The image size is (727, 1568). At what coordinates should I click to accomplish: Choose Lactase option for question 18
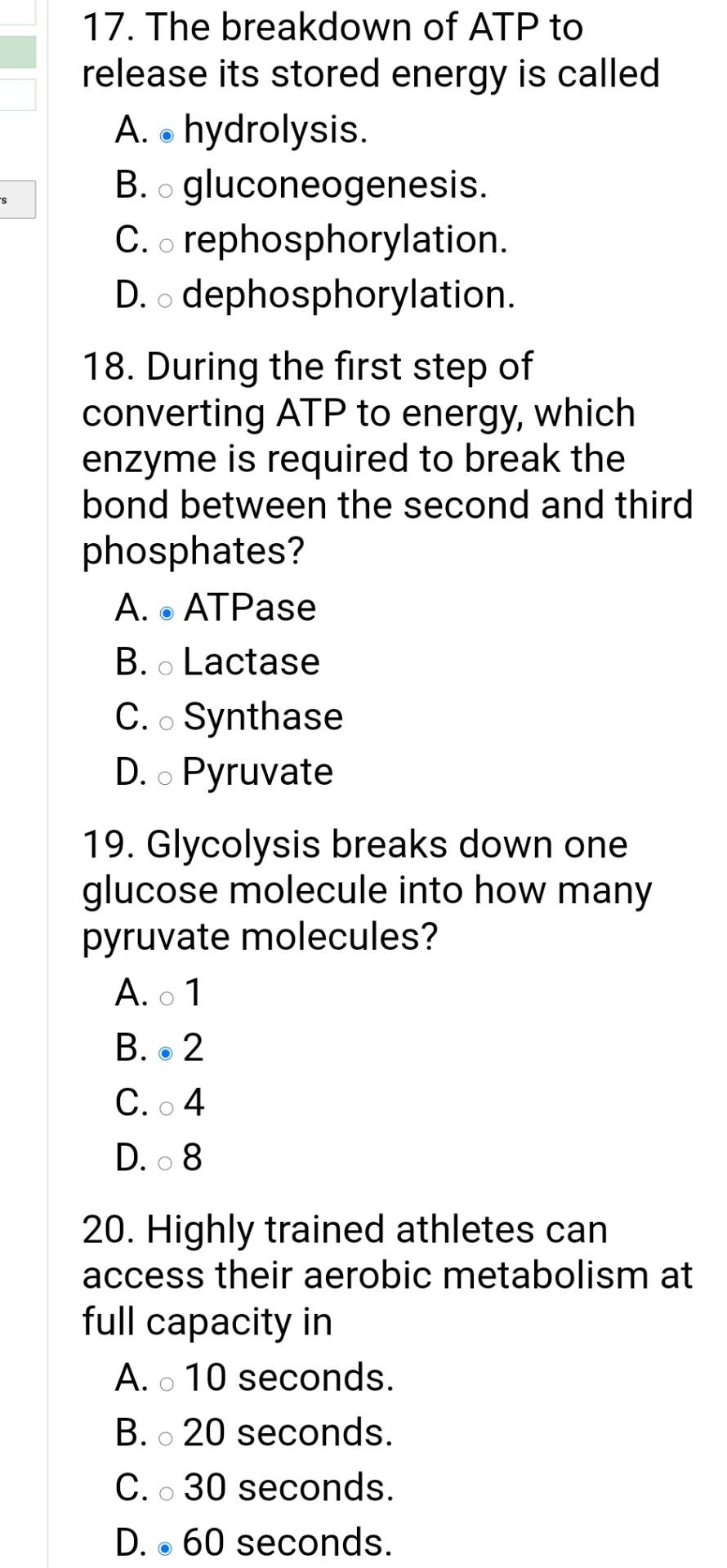point(167,666)
